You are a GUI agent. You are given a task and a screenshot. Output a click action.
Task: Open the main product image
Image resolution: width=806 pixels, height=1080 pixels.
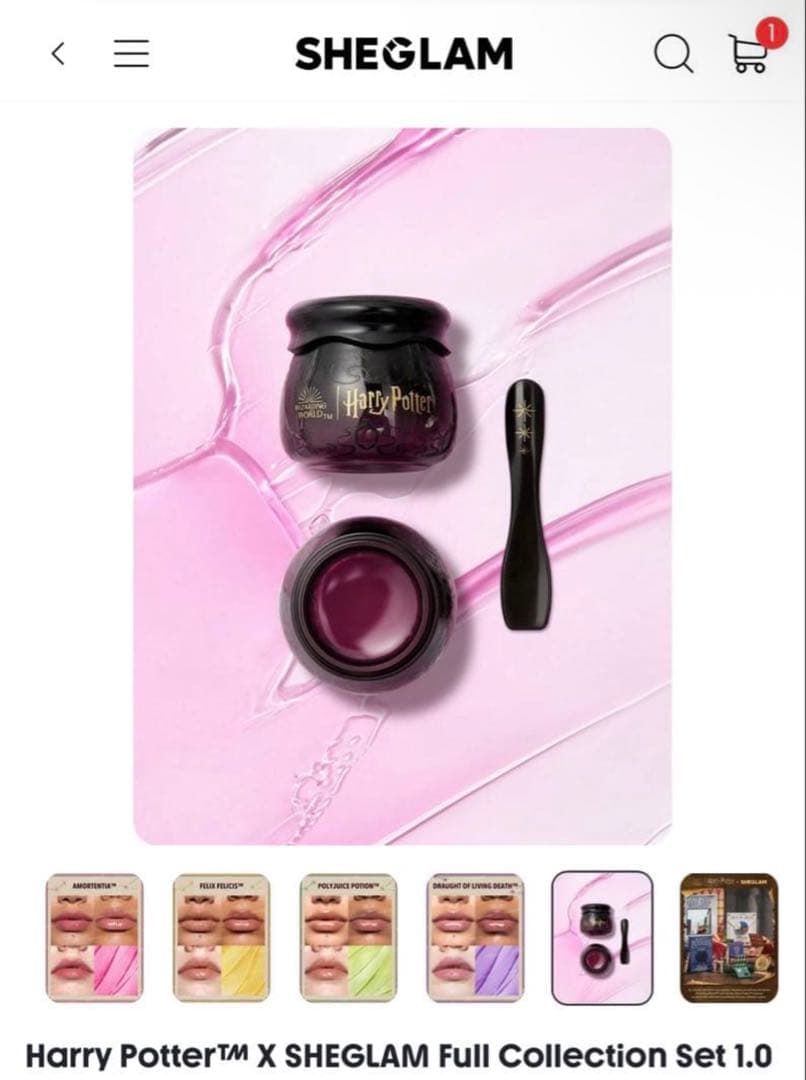pyautogui.click(x=403, y=486)
